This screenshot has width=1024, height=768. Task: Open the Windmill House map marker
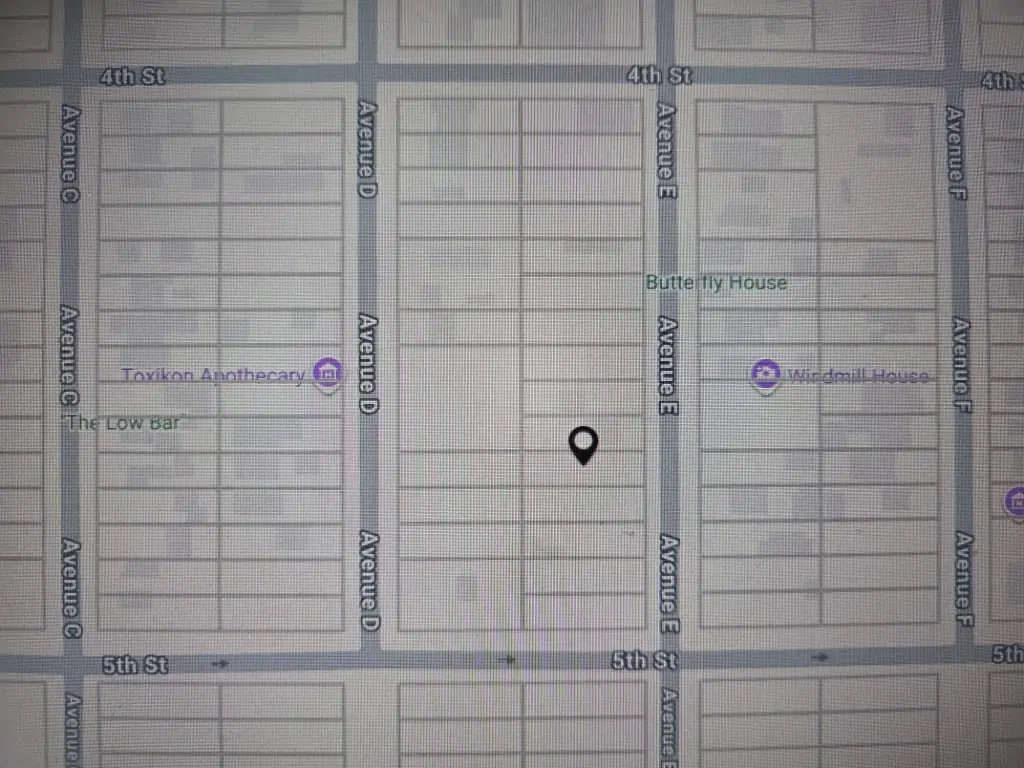click(766, 375)
